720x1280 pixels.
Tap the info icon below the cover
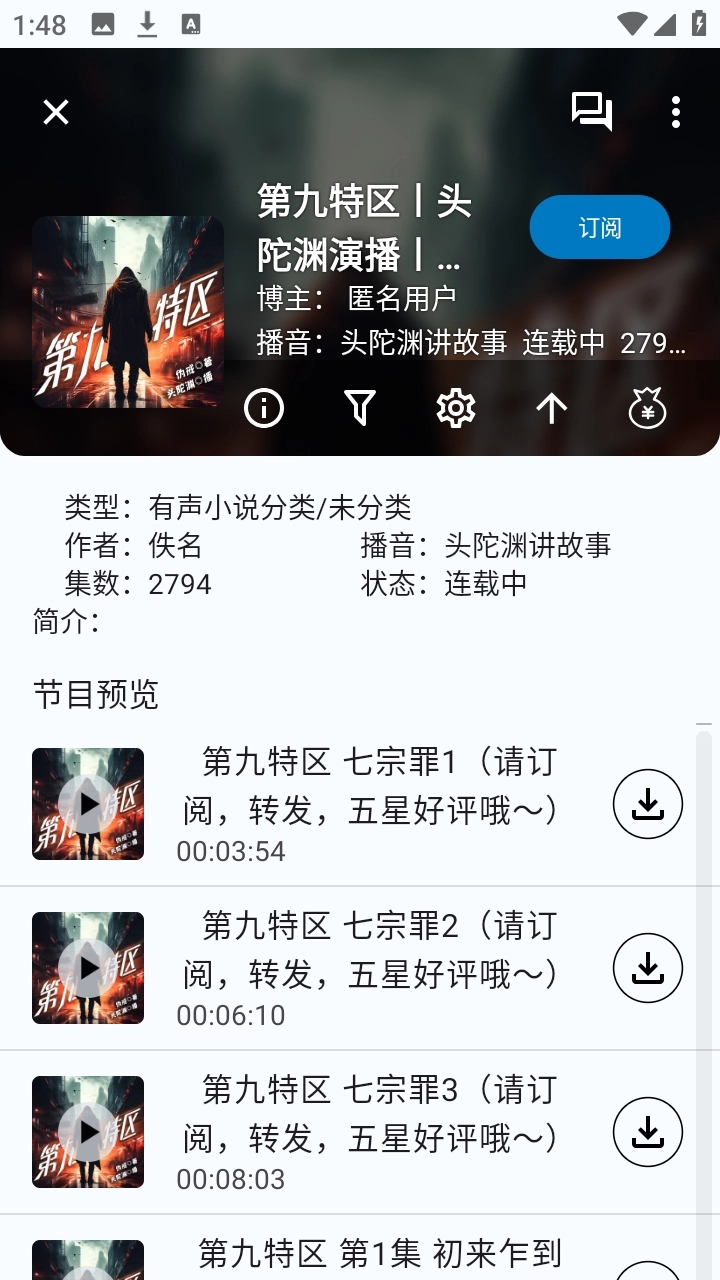click(x=264, y=407)
